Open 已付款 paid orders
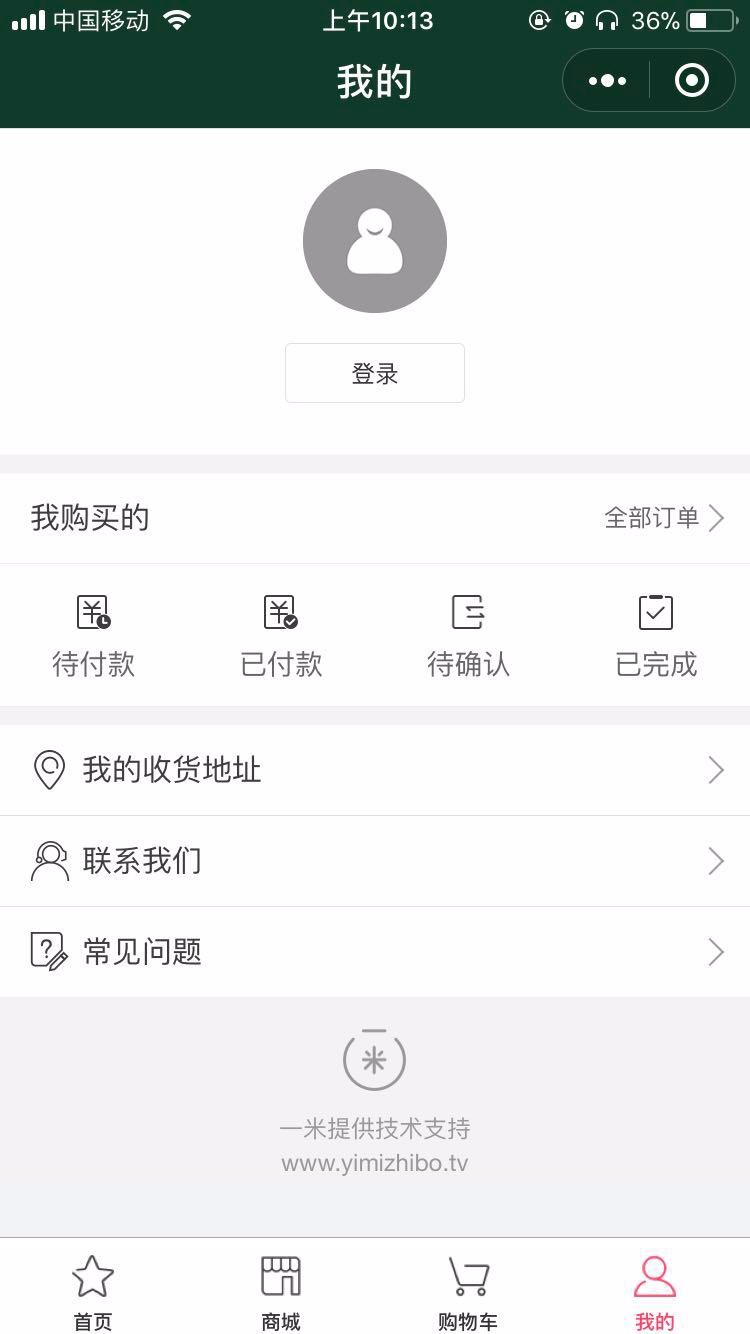Screen dimensions: 750x1334 [x=281, y=636]
